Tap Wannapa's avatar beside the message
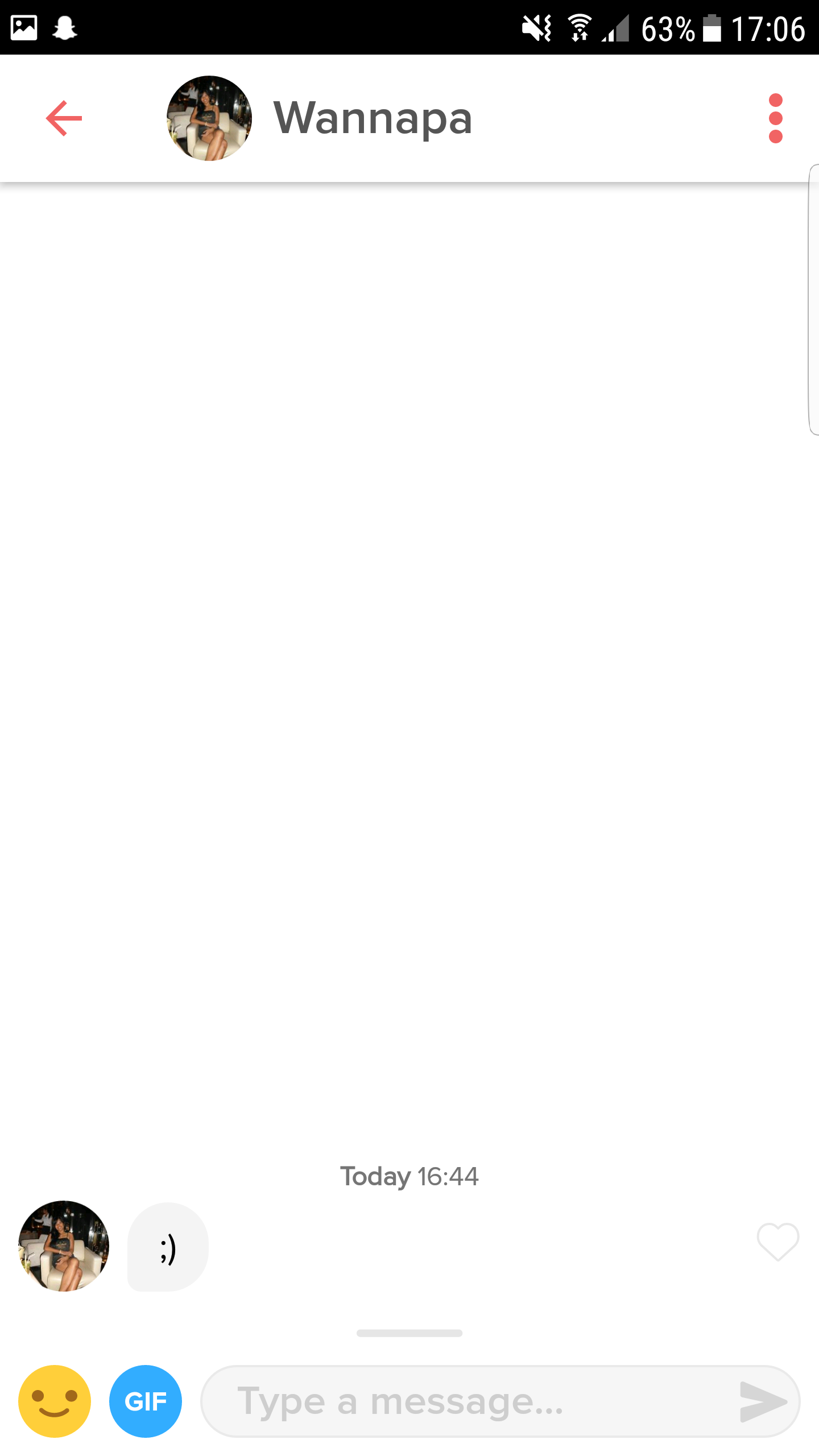The image size is (819, 1456). (64, 1246)
